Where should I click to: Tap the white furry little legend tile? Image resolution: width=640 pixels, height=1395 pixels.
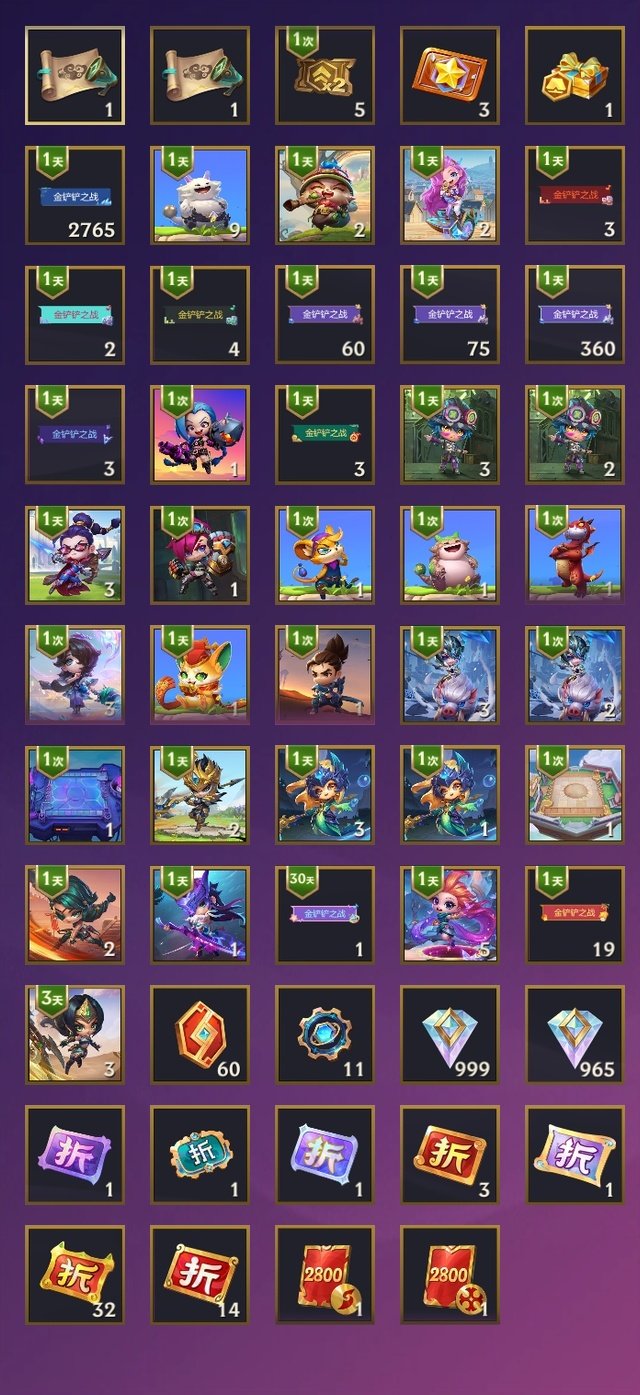pos(200,196)
